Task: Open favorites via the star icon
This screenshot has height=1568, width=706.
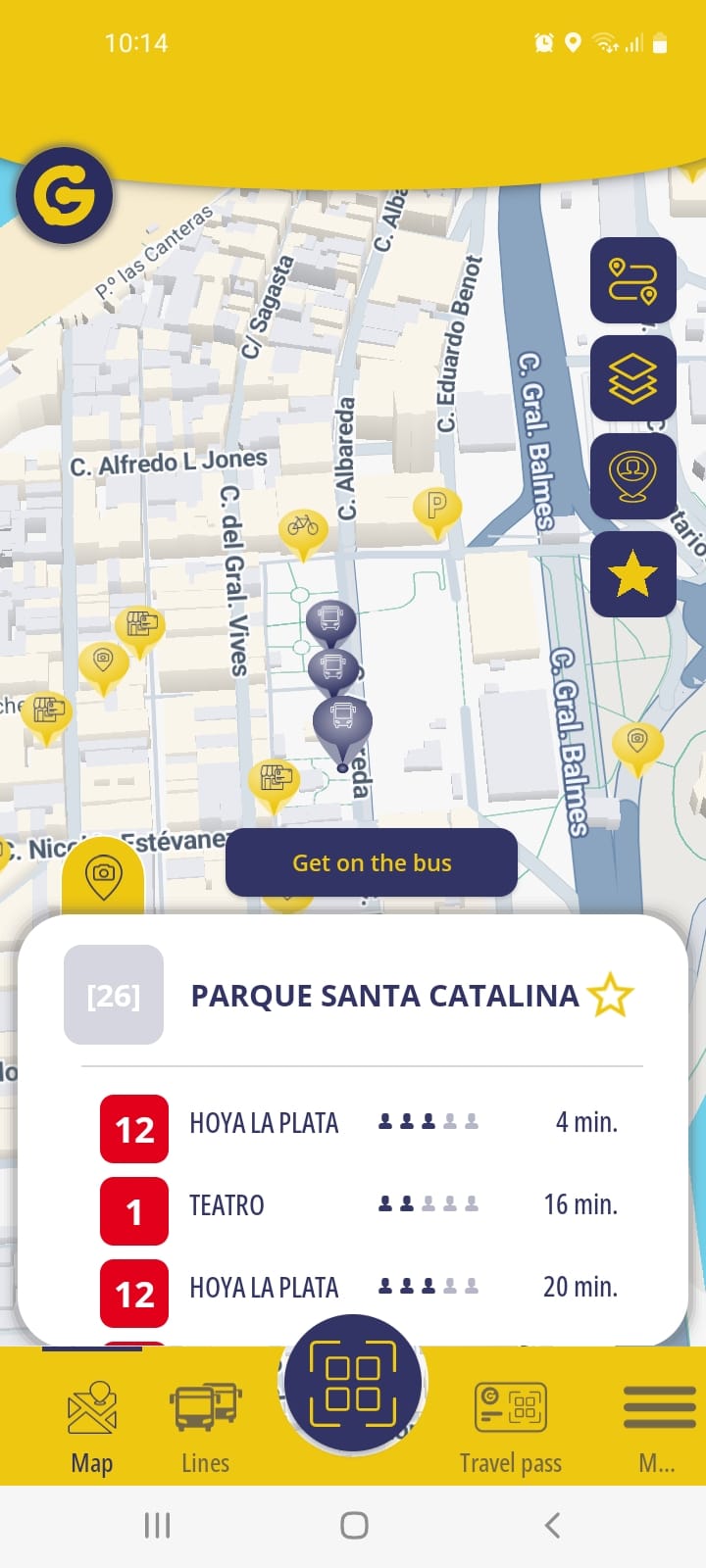Action: tap(633, 575)
